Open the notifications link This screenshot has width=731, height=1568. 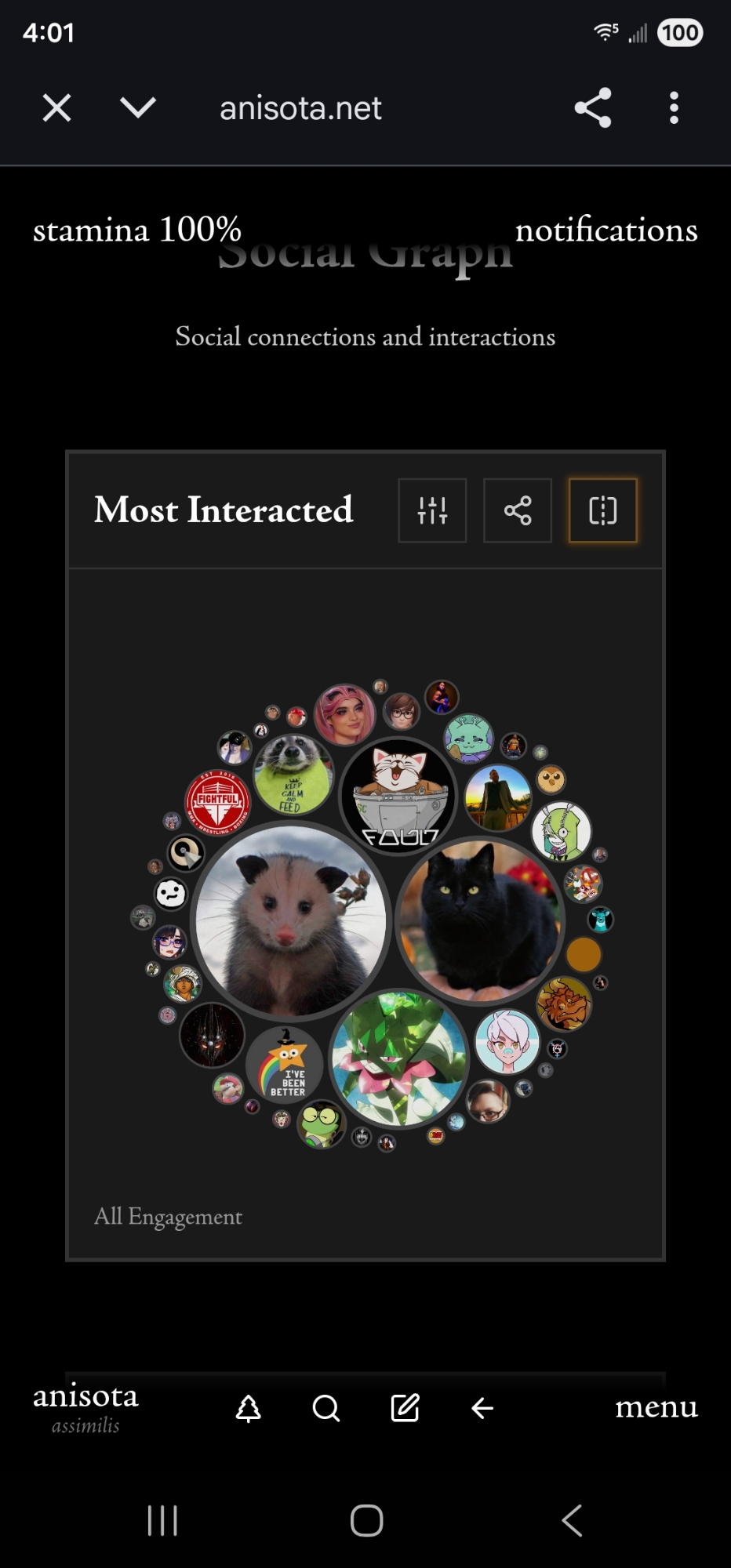pos(606,230)
